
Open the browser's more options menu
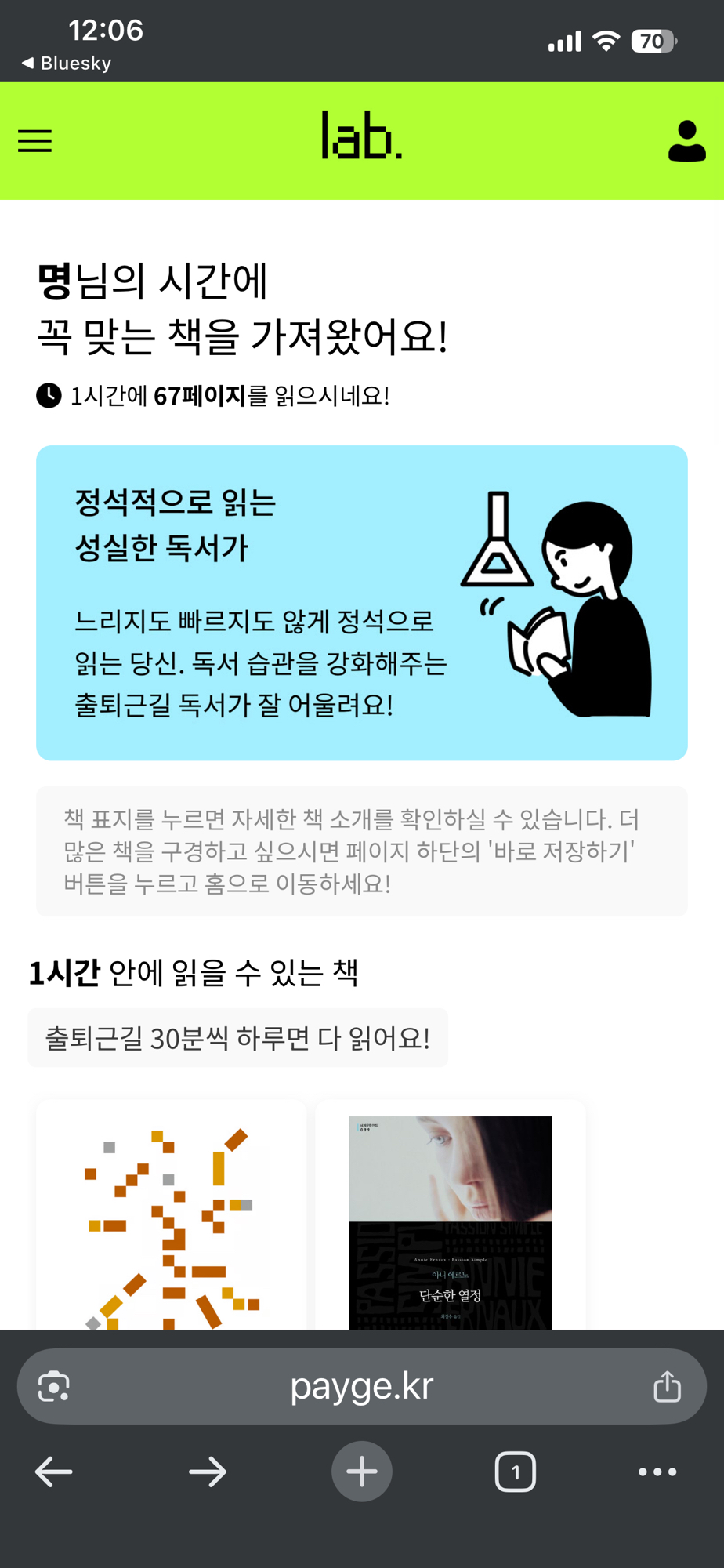657,1472
